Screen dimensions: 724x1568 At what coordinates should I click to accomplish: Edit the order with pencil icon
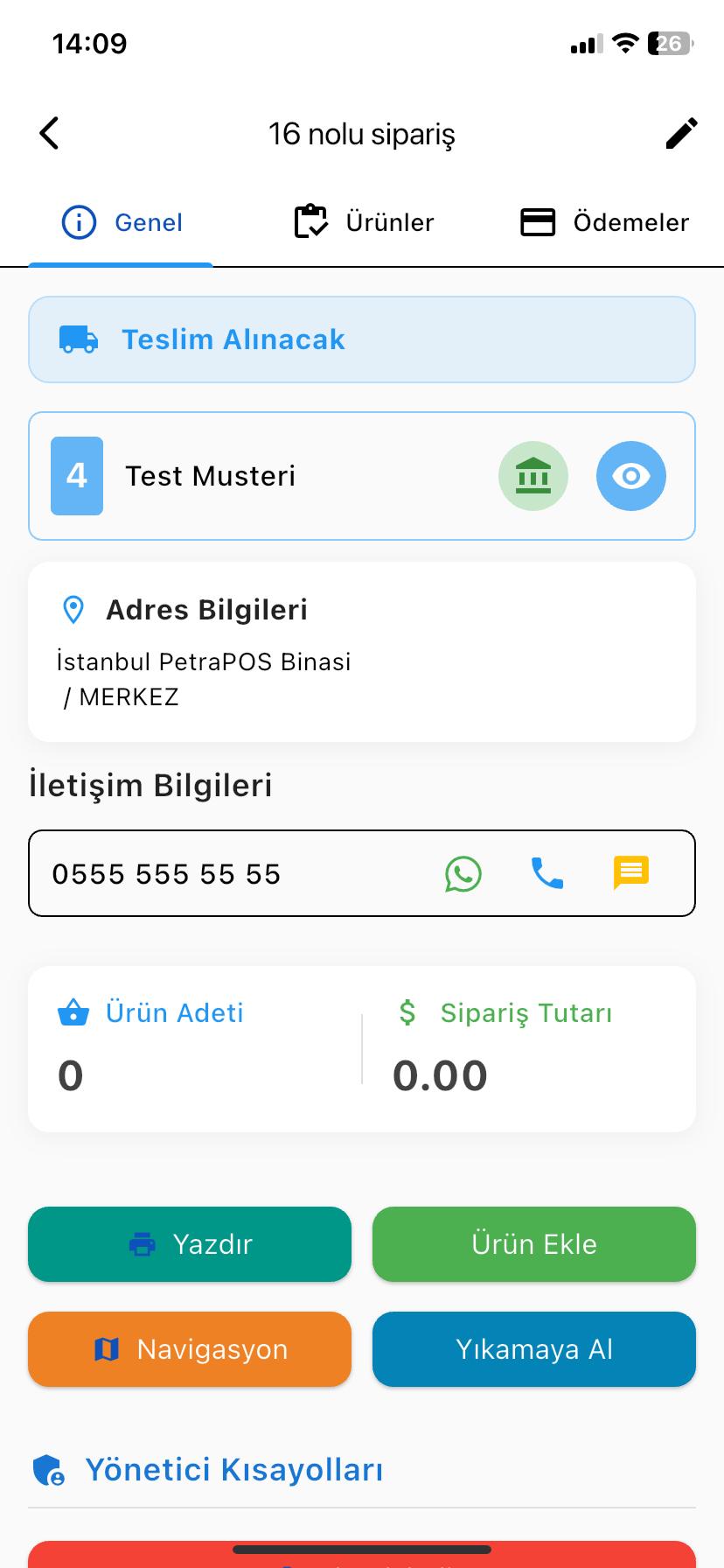pos(680,134)
